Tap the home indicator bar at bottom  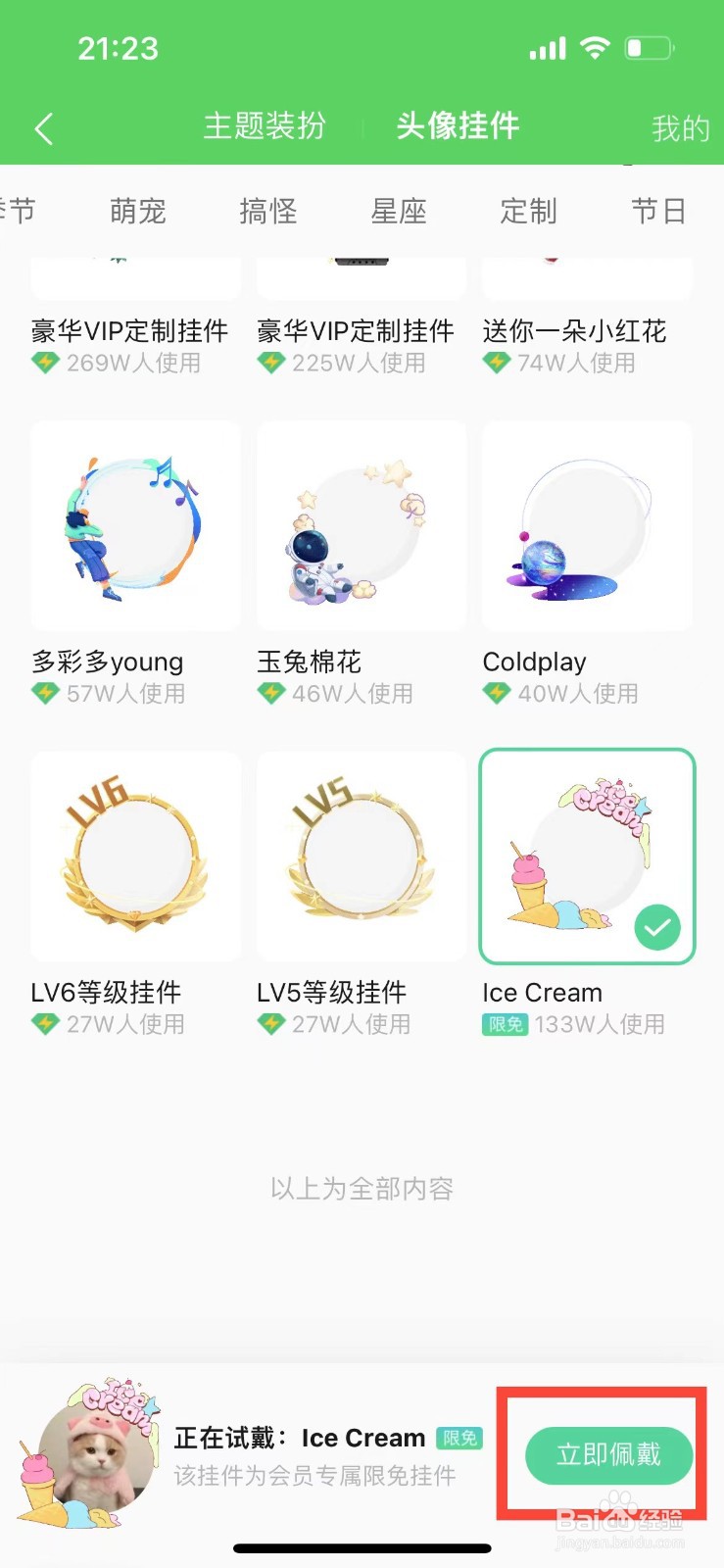pyautogui.click(x=362, y=1521)
